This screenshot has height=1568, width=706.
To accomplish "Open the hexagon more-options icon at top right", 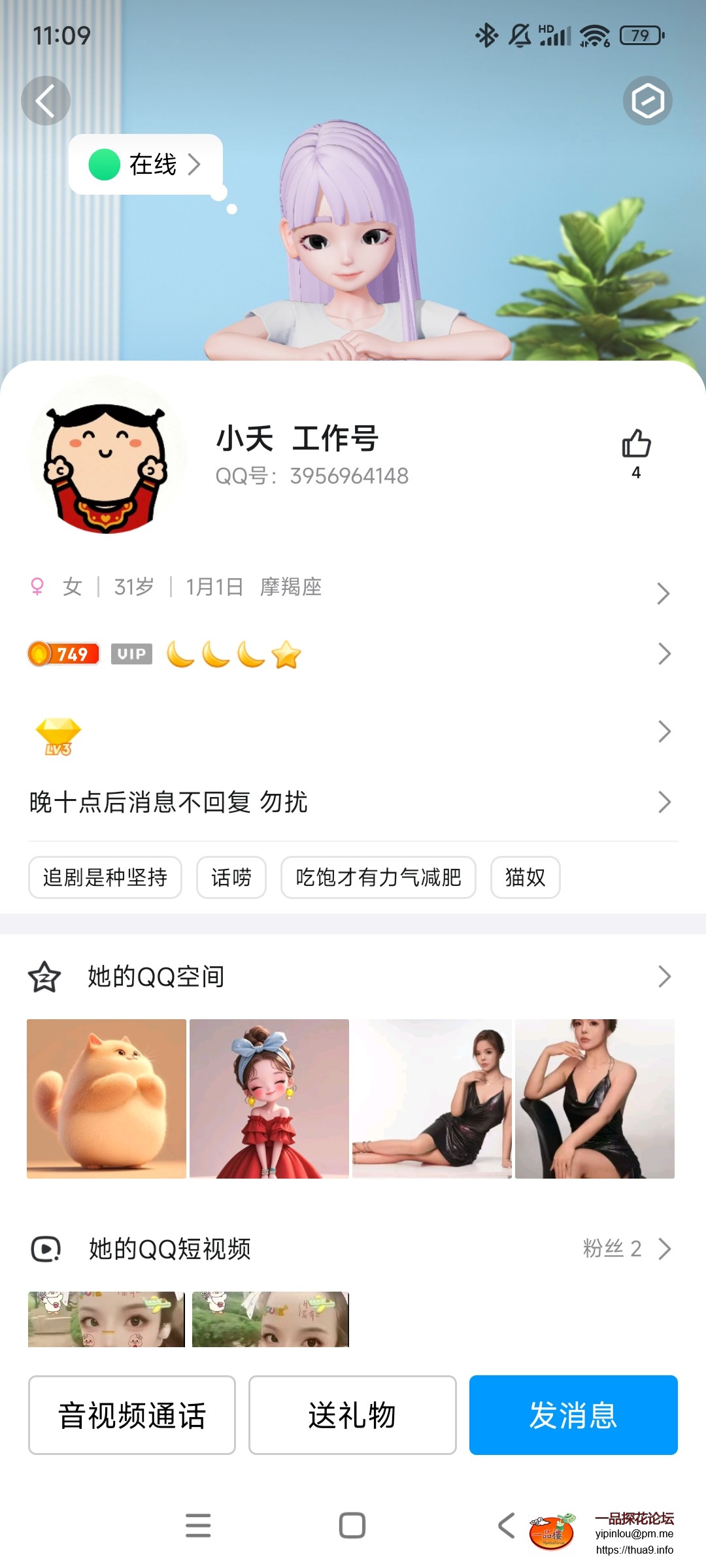I will (x=648, y=100).
